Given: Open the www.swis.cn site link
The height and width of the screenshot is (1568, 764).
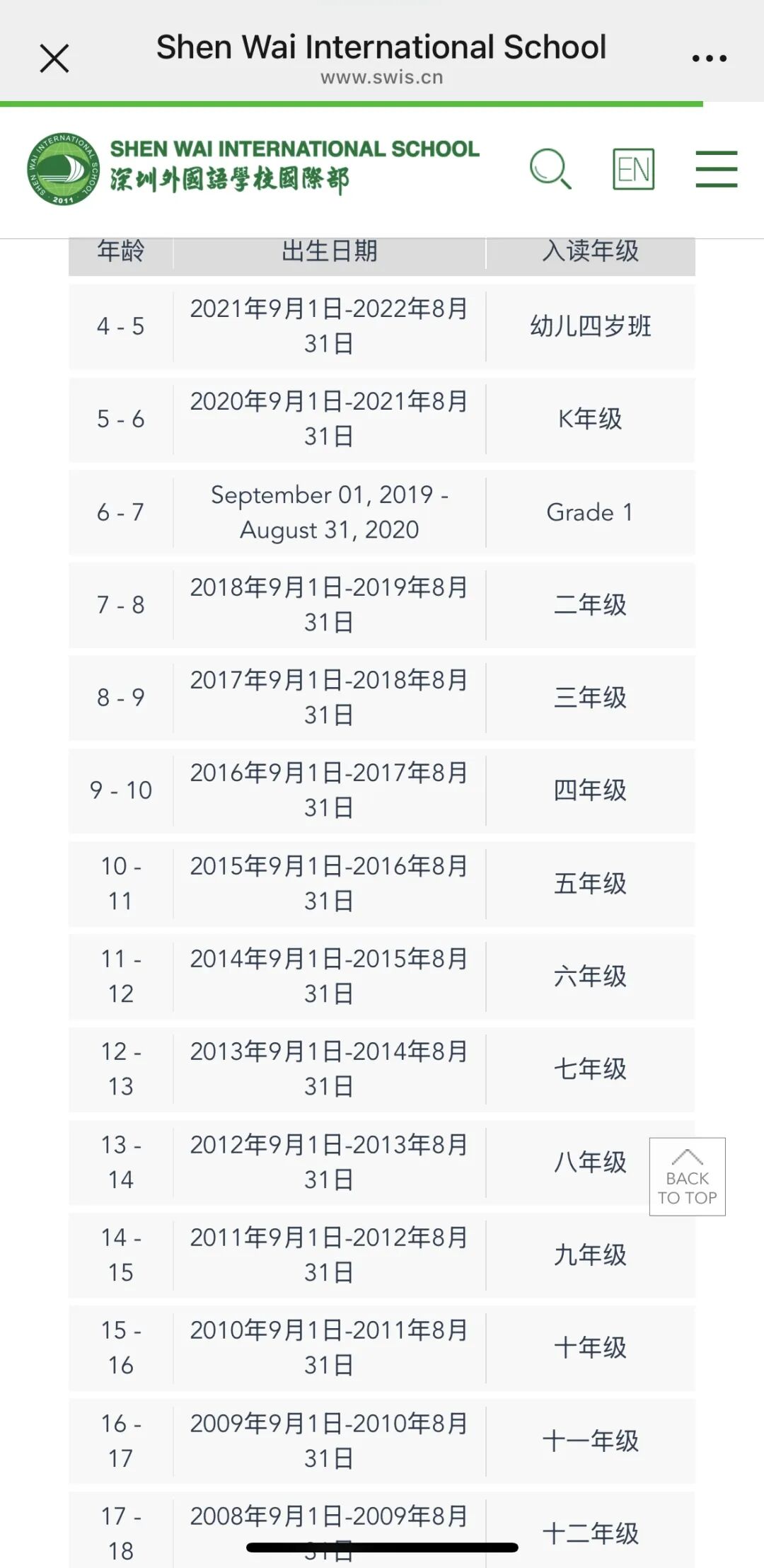Looking at the screenshot, I should (382, 76).
